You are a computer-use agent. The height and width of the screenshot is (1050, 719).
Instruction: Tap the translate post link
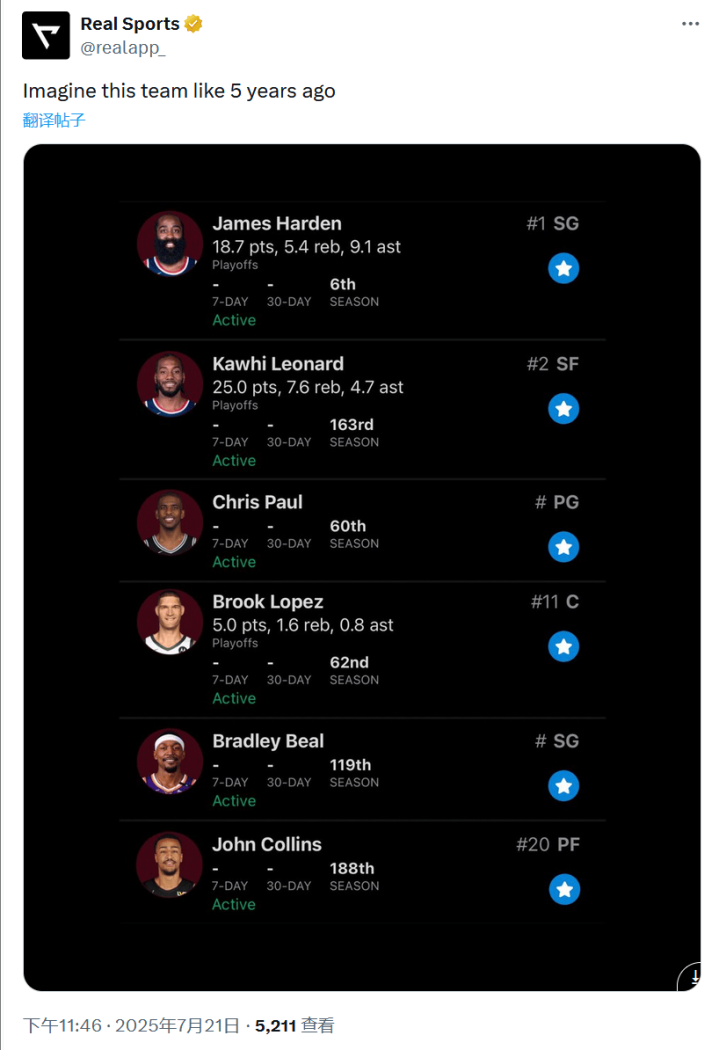(54, 120)
